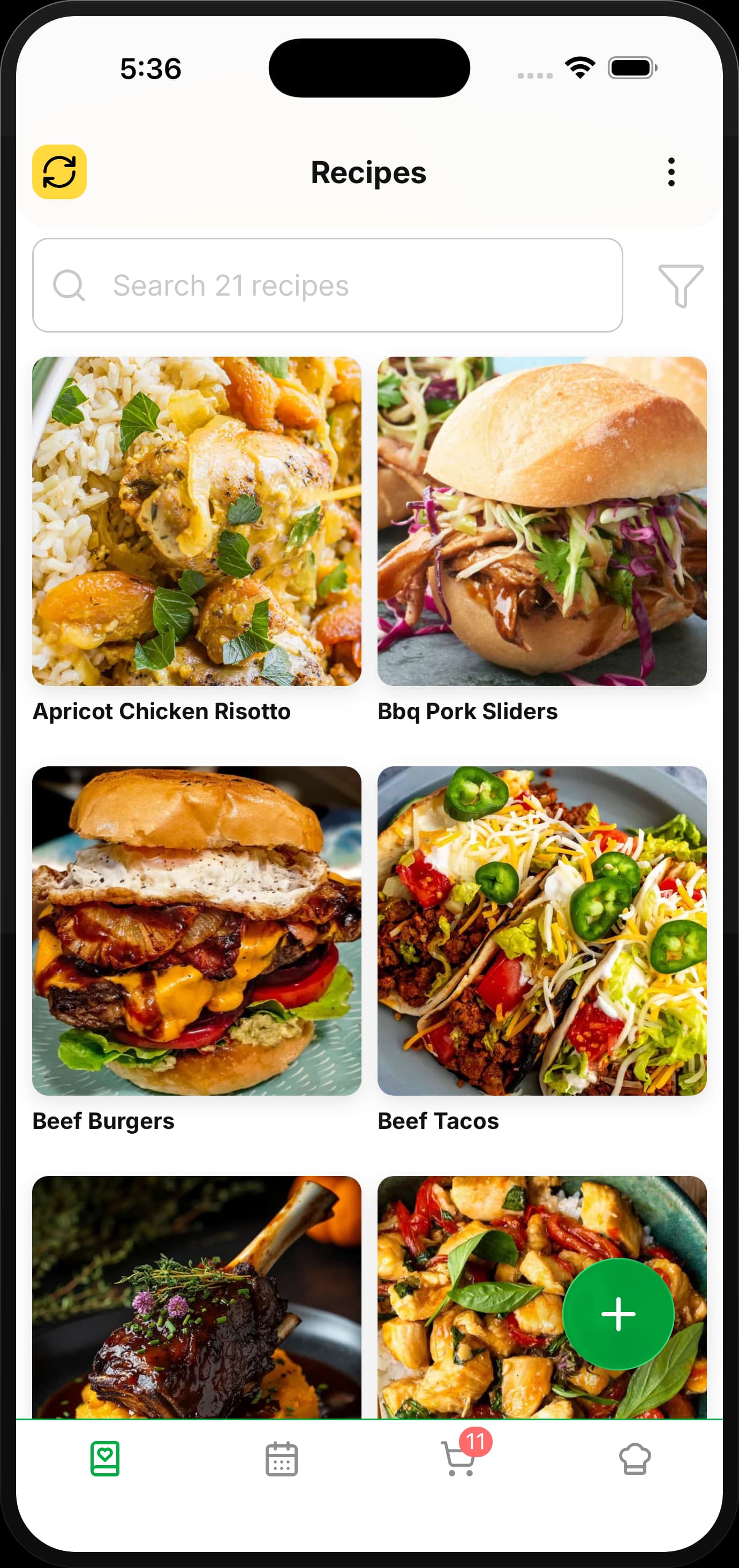Tap the yellow sync button
This screenshot has height=1568, width=739.
(x=59, y=172)
